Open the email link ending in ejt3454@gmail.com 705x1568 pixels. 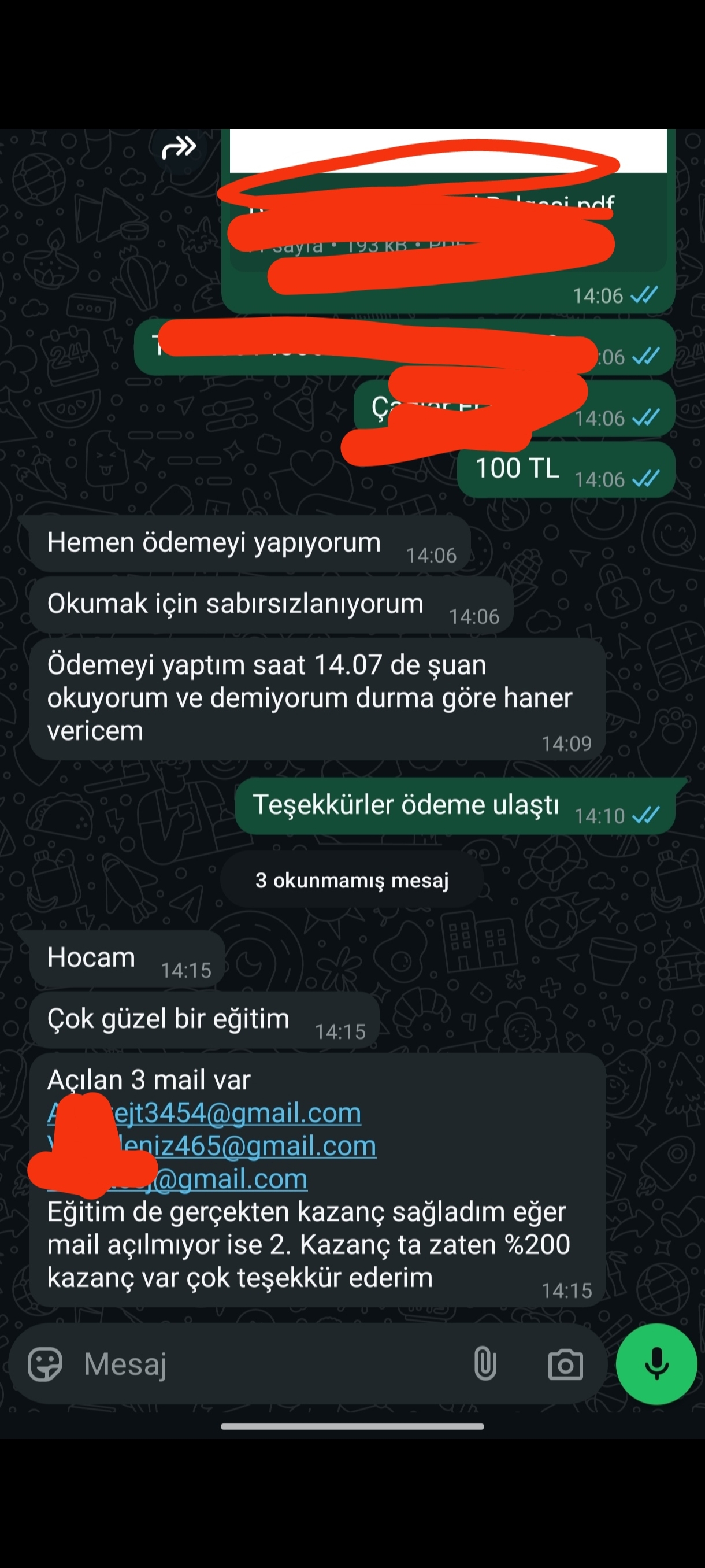238,1114
